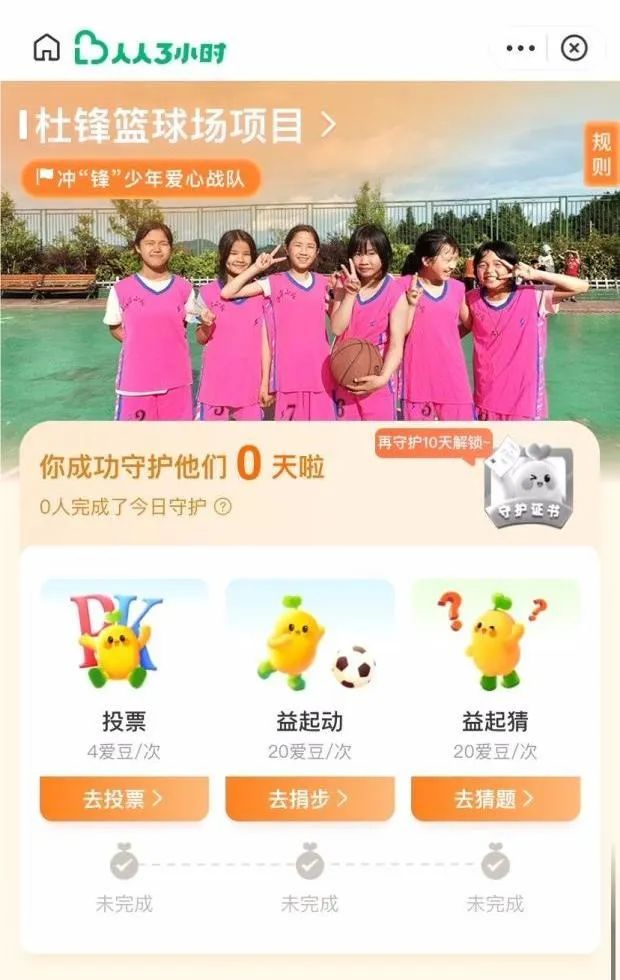Select 去捐步 to donate steps

coord(309,799)
